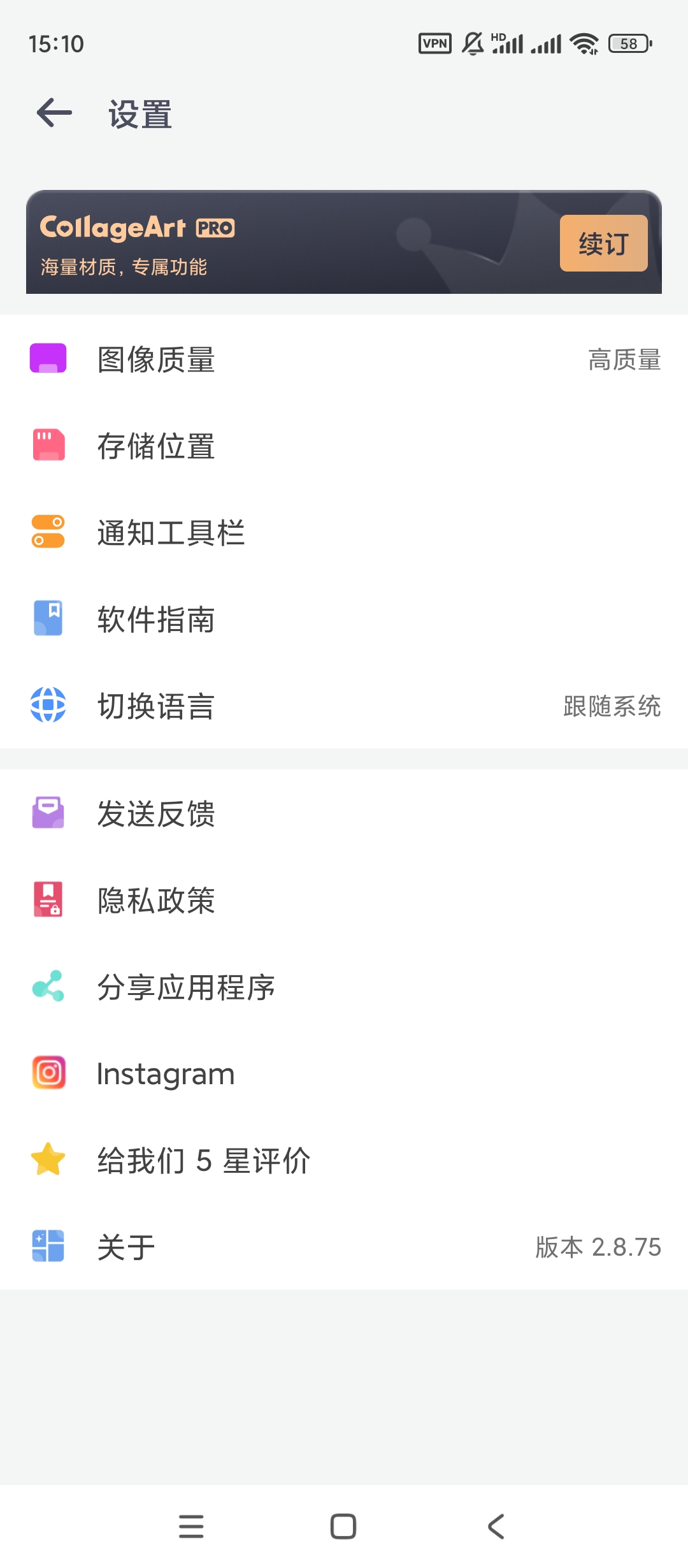Tap the 续订 renew button
This screenshot has width=688, height=1568.
[603, 243]
